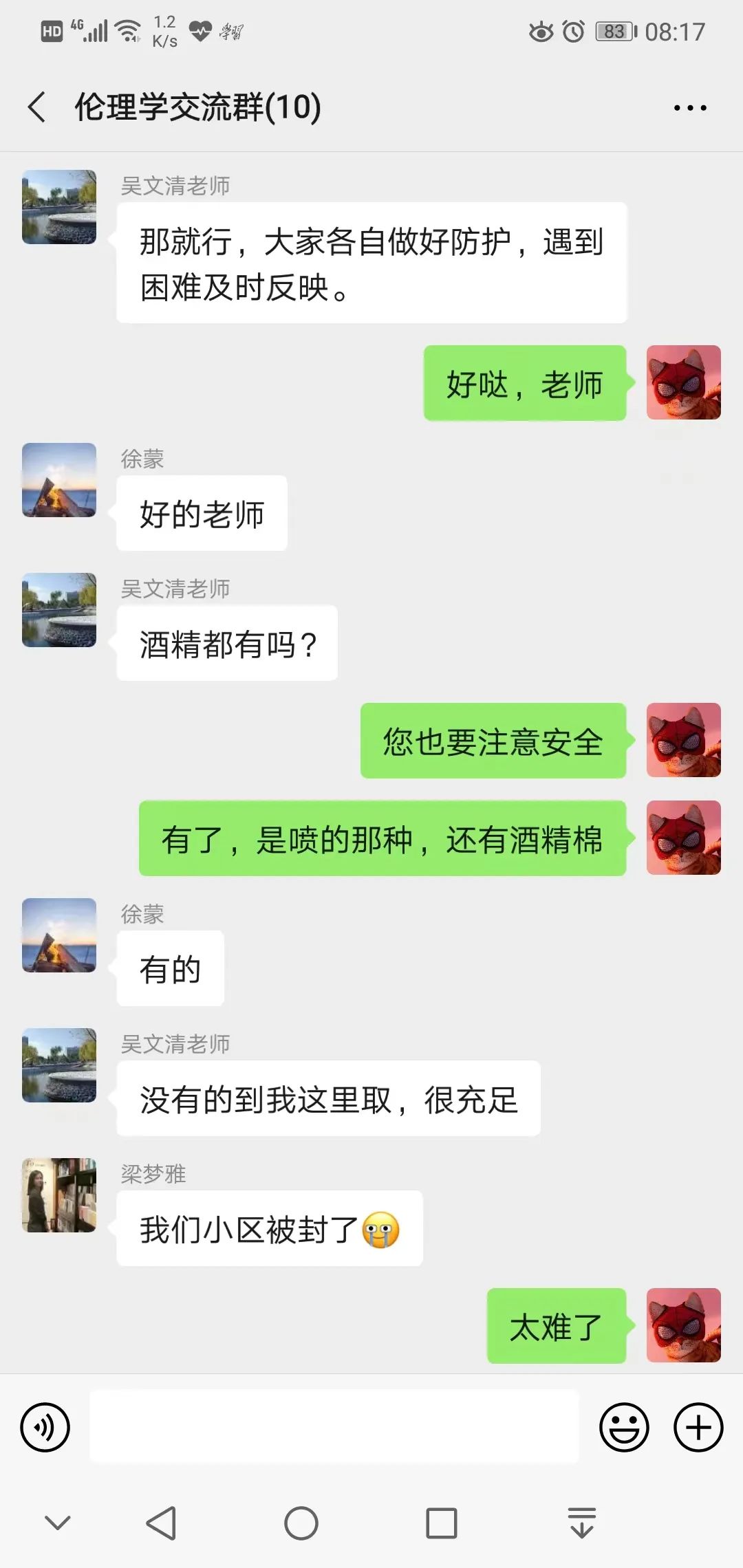Screen dimensions: 743x1568
Task: Tap your own spider-mask avatar
Action: 683,383
